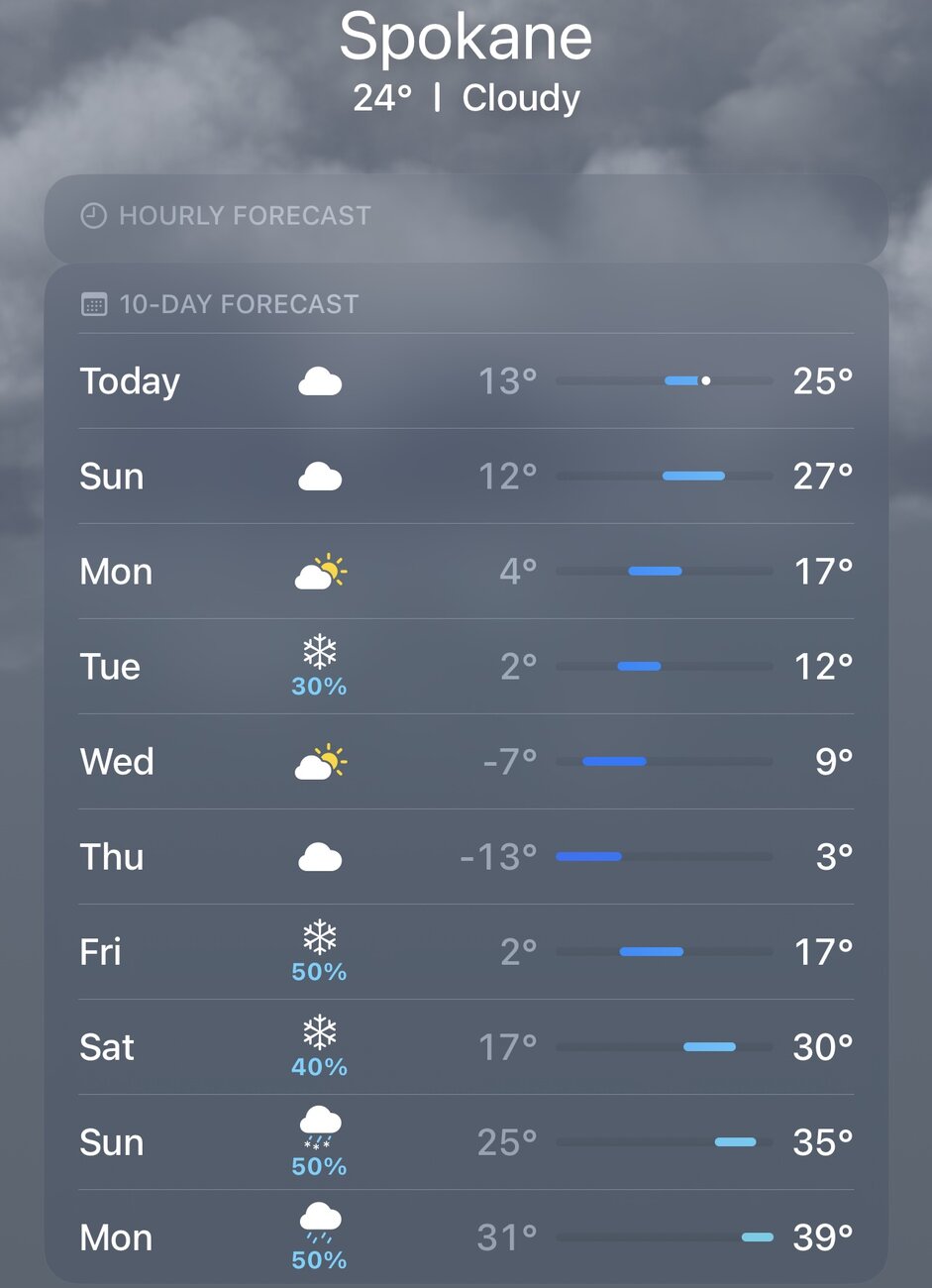Open Tue forecast with 30% snow

466,667
